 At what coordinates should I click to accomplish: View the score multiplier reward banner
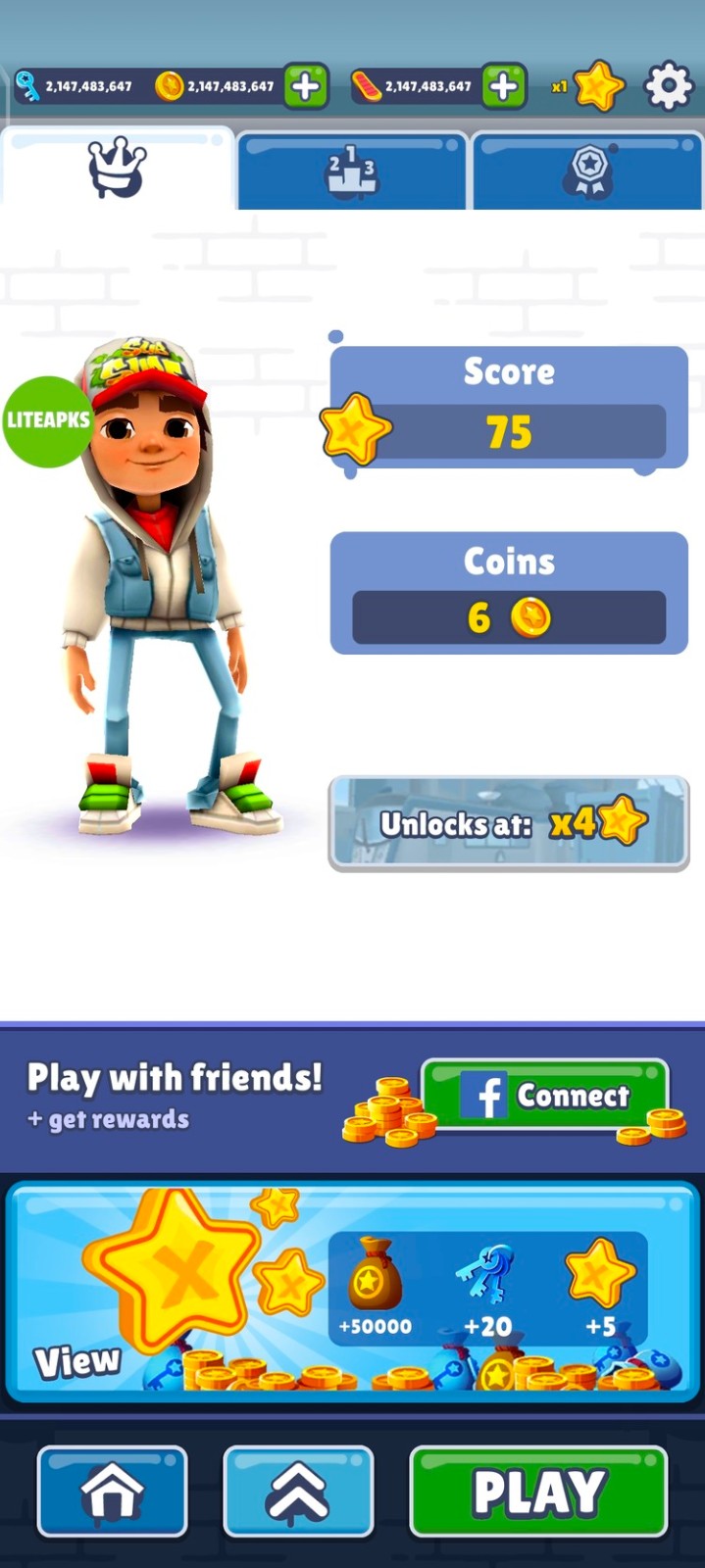pos(351,1292)
